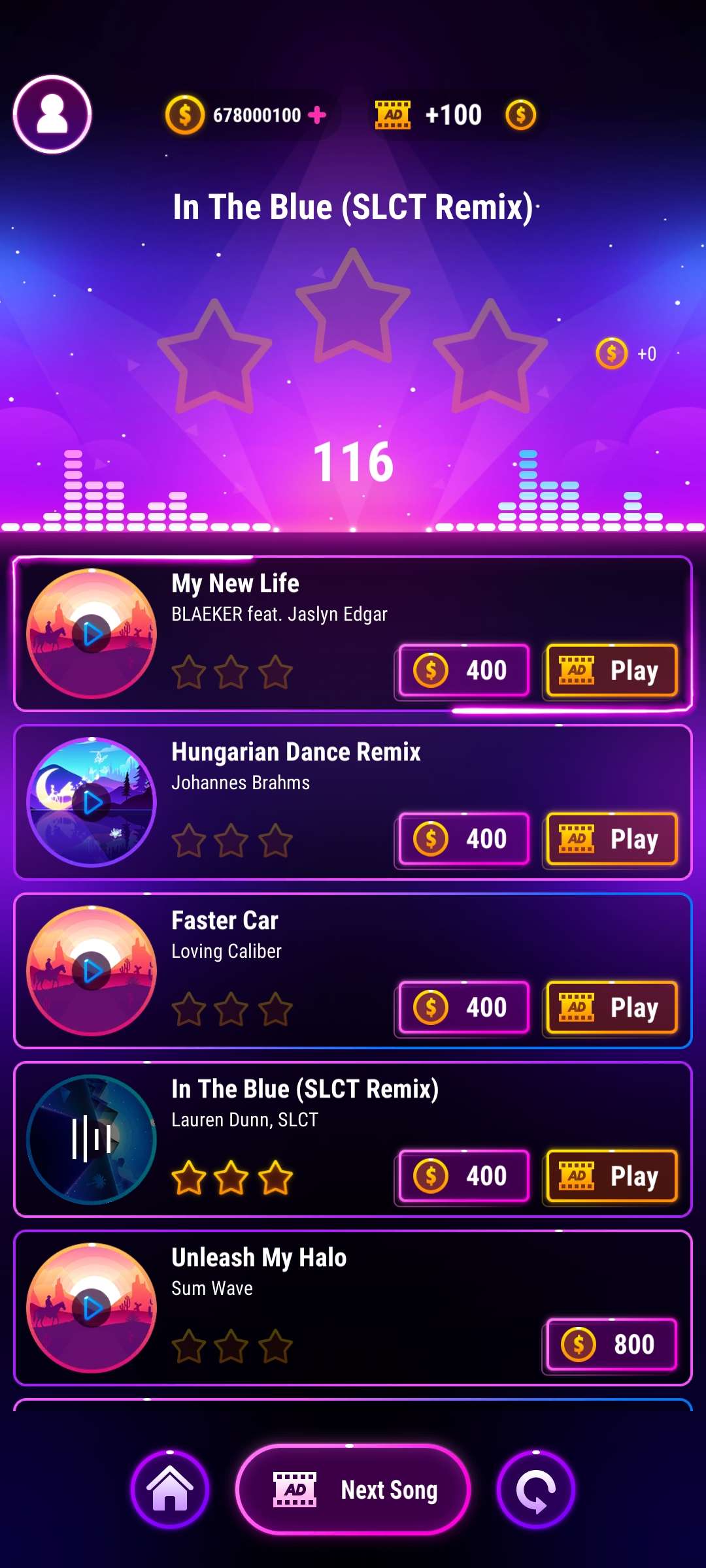Buy In The Blue for 400 coins

pos(463,1176)
